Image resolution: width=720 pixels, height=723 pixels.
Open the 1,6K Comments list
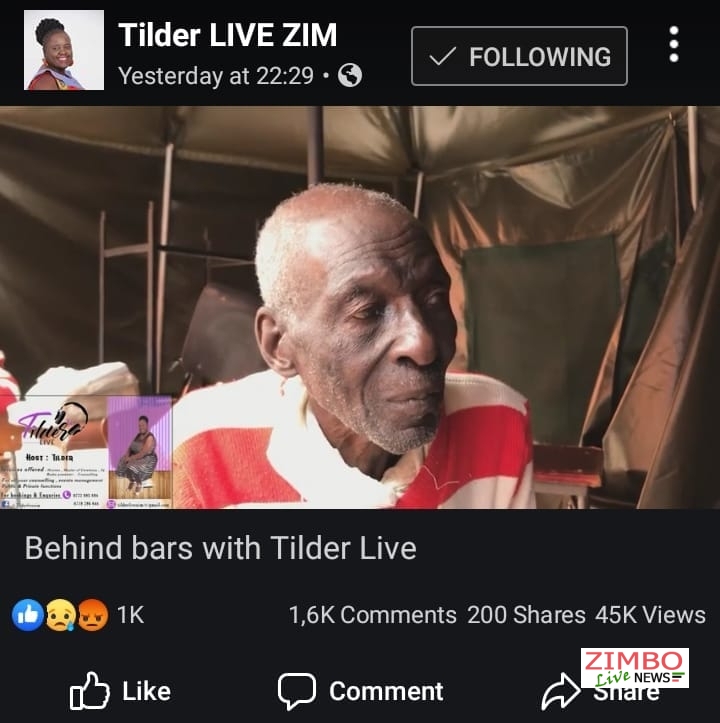point(372,615)
